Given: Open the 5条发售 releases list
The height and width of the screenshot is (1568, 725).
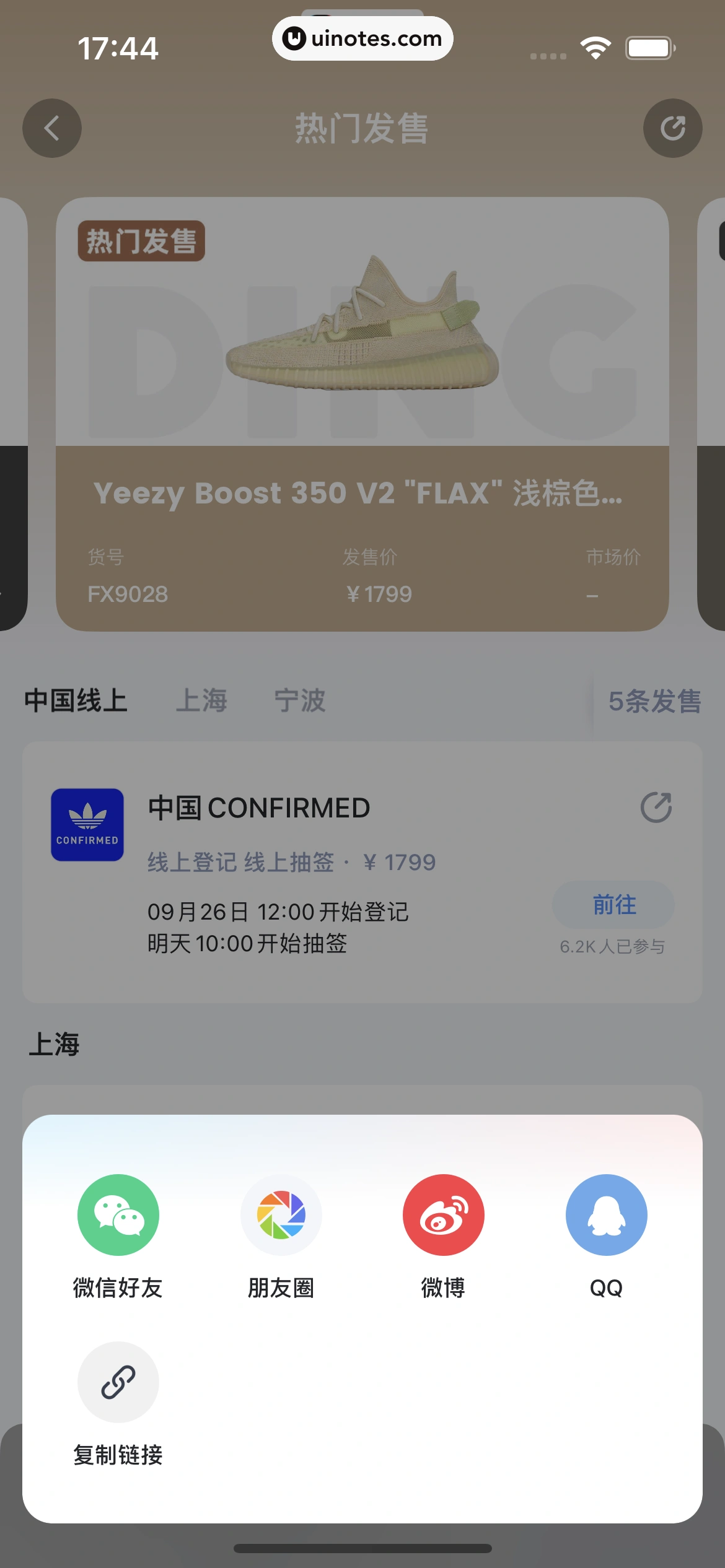Looking at the screenshot, I should point(654,702).
